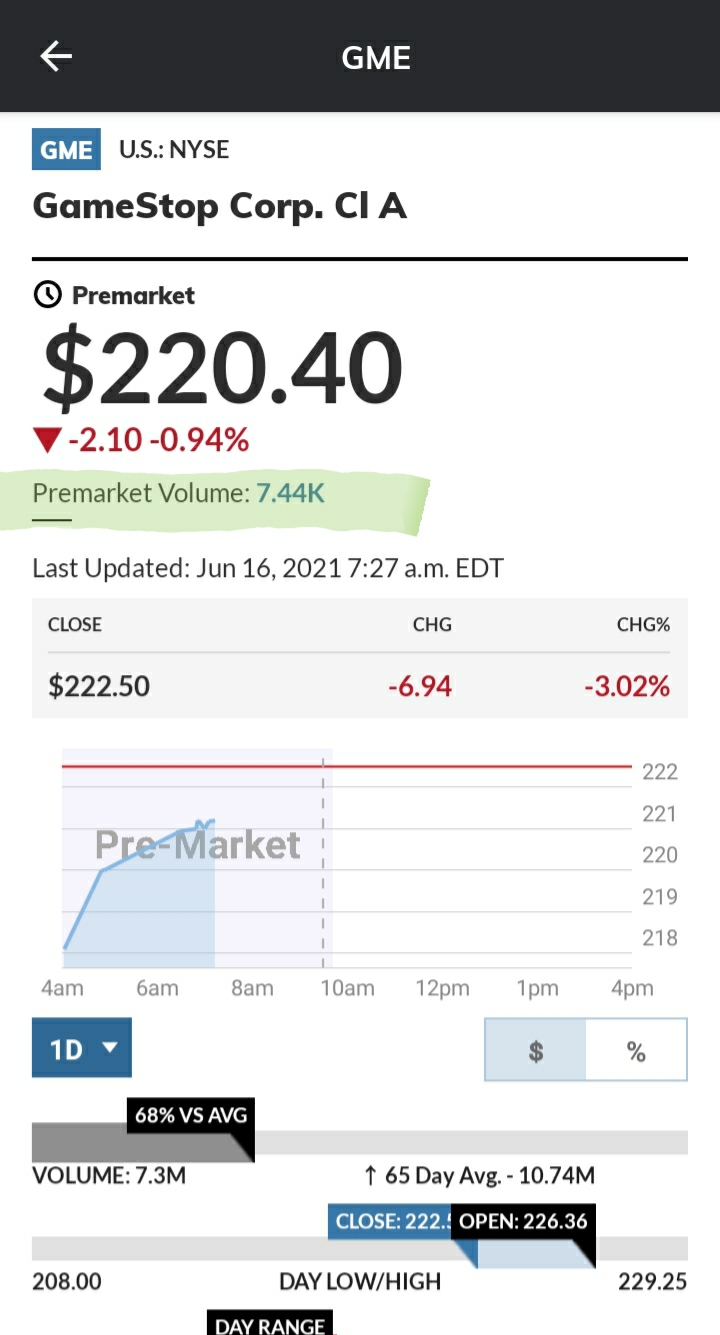Screen dimensions: 720x1335
Task: Click the Premarket clock icon
Action: point(47,295)
